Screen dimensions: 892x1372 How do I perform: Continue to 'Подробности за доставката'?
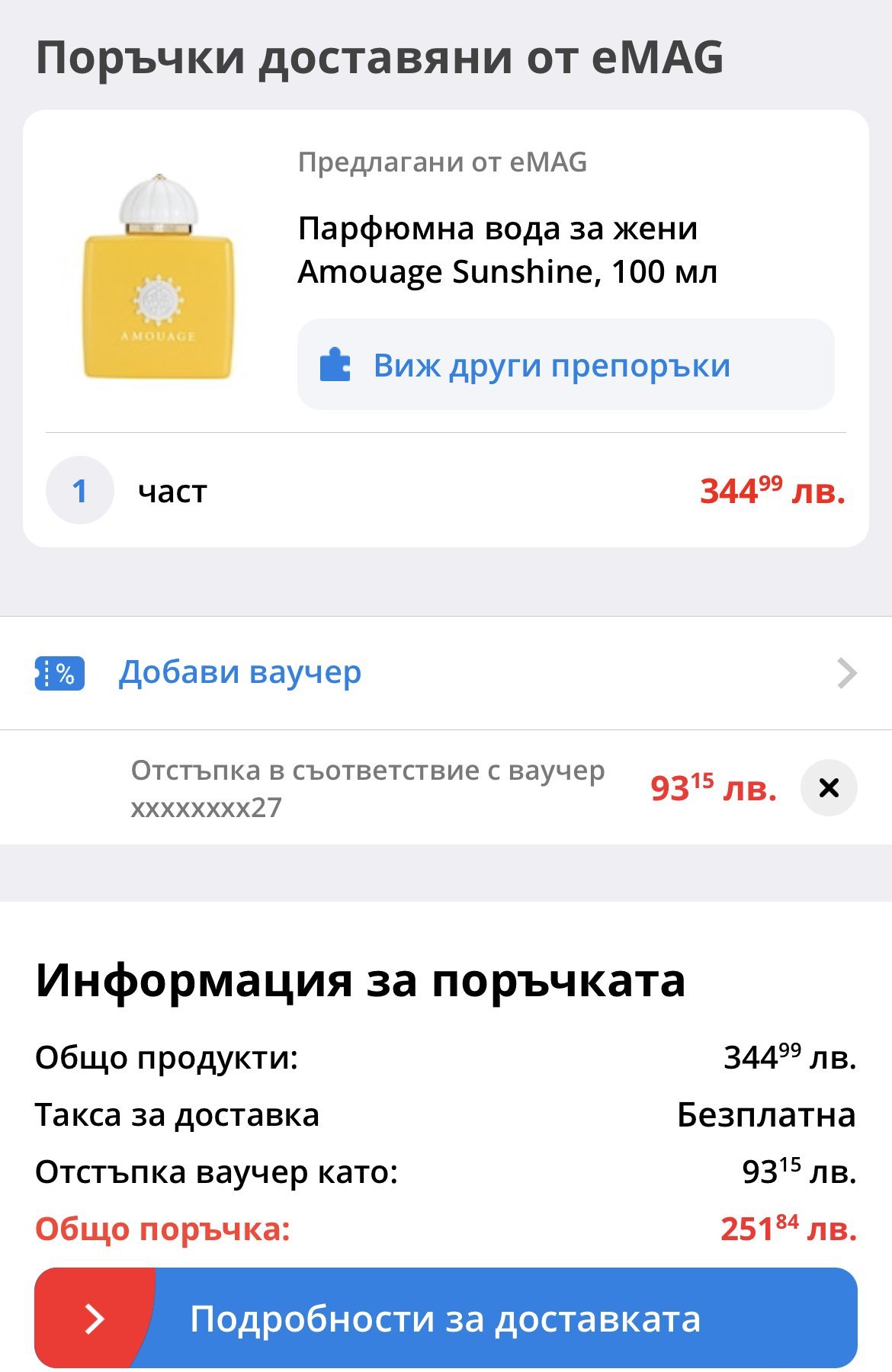(445, 1318)
